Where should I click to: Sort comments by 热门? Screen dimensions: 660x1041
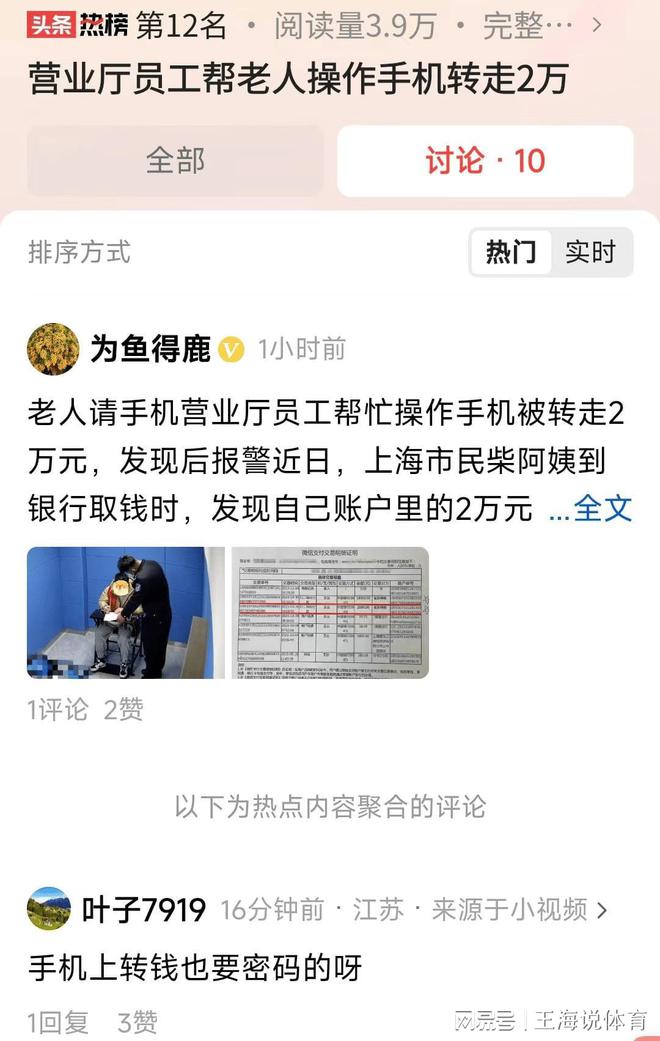511,252
